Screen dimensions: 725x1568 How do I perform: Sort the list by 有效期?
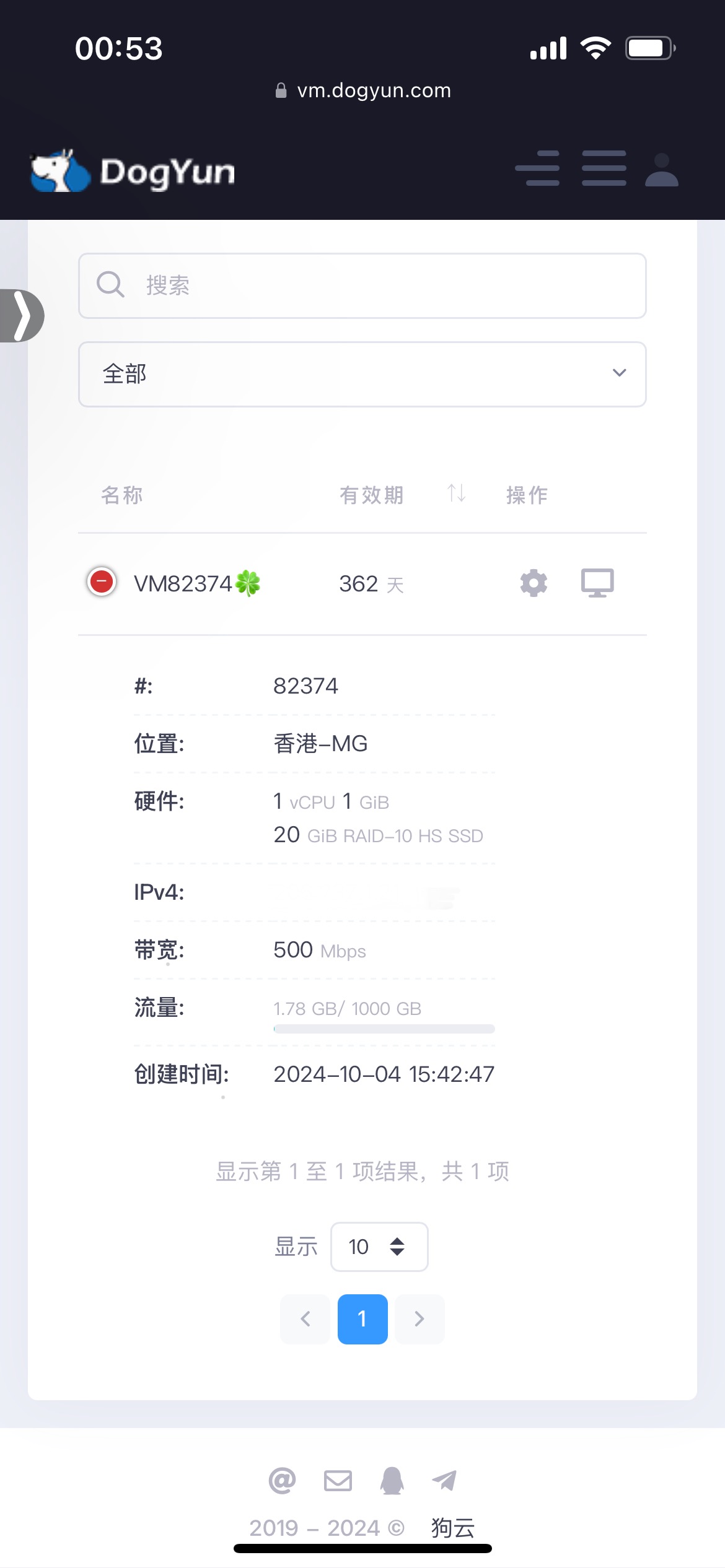(457, 494)
